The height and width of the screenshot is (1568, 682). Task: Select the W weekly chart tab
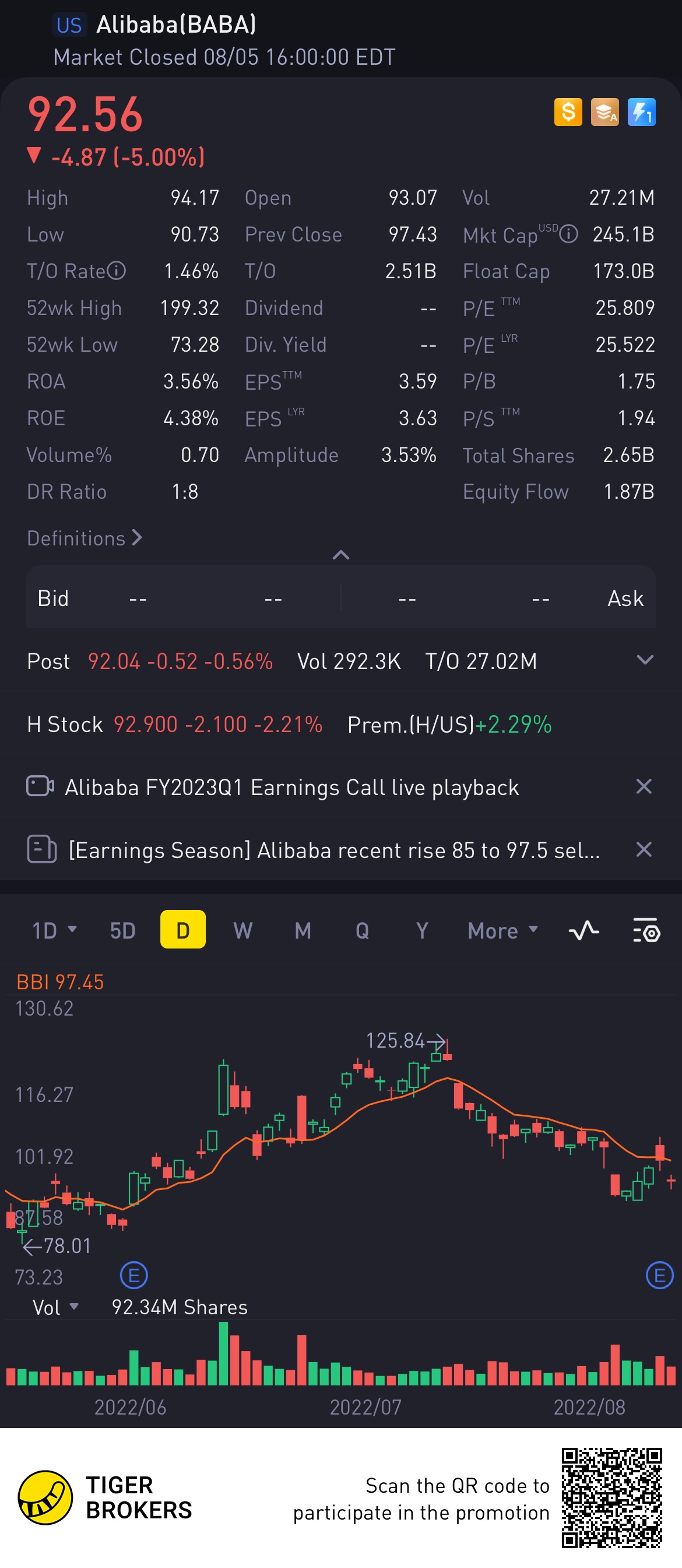coord(242,930)
